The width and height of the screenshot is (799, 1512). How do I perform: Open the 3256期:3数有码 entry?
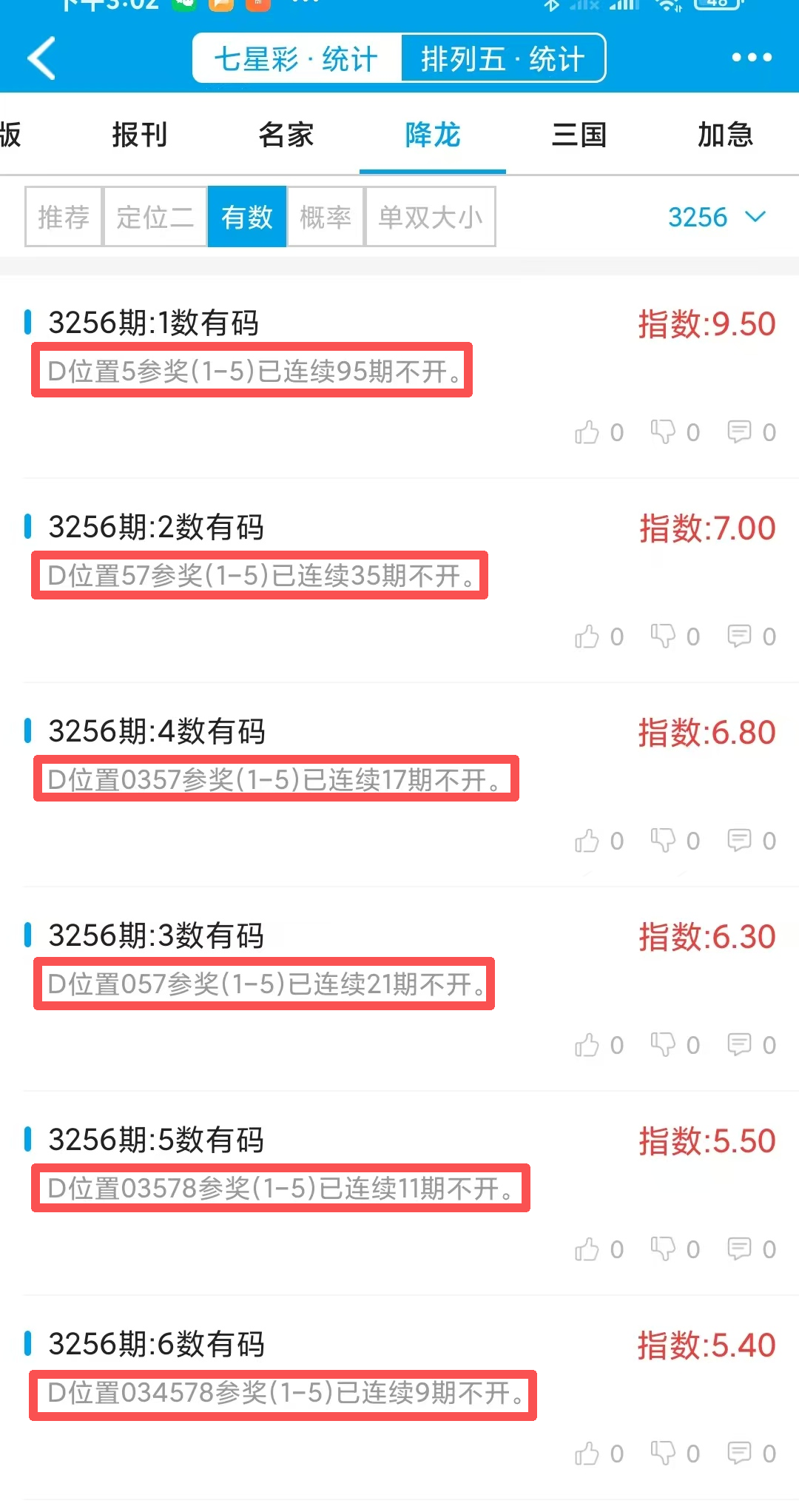point(156,935)
